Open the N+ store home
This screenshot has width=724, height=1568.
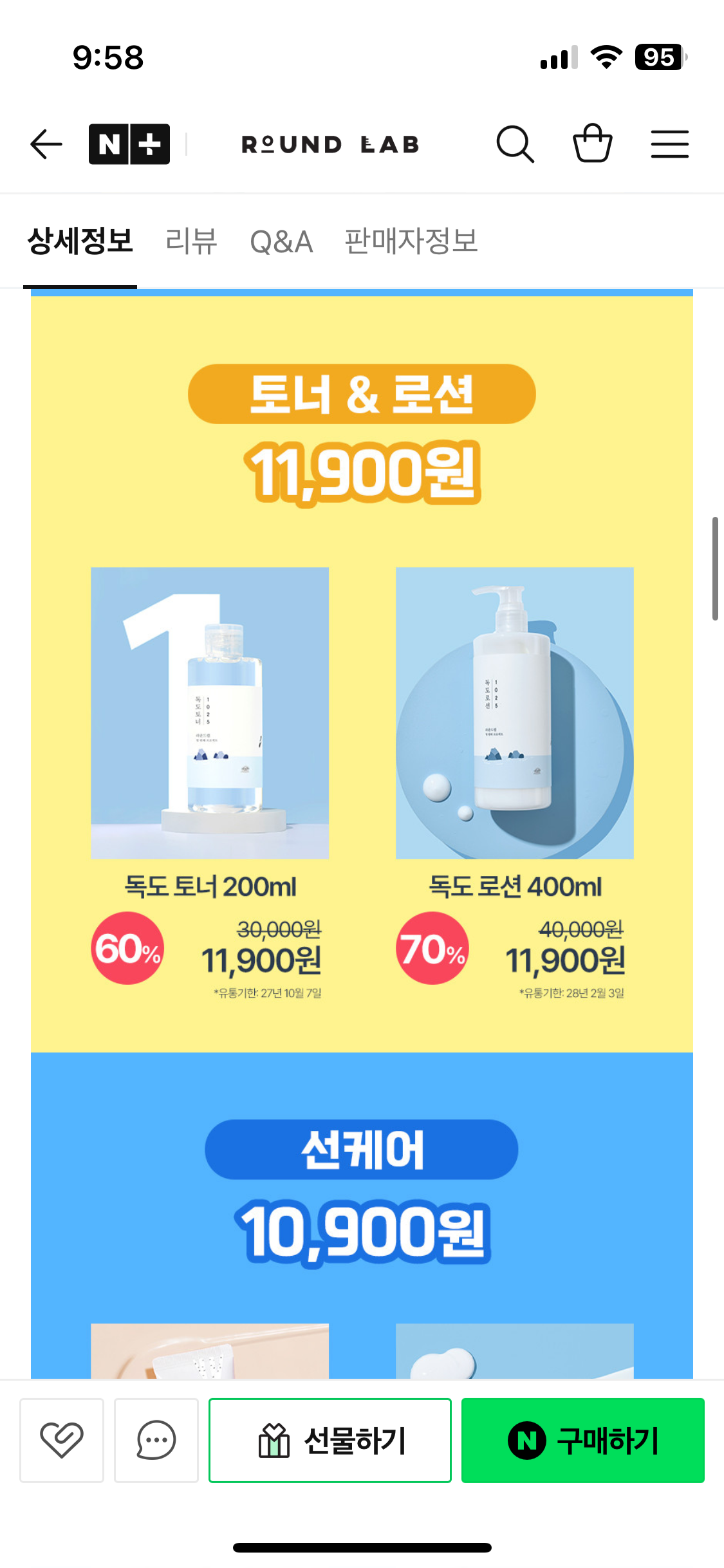pos(129,144)
